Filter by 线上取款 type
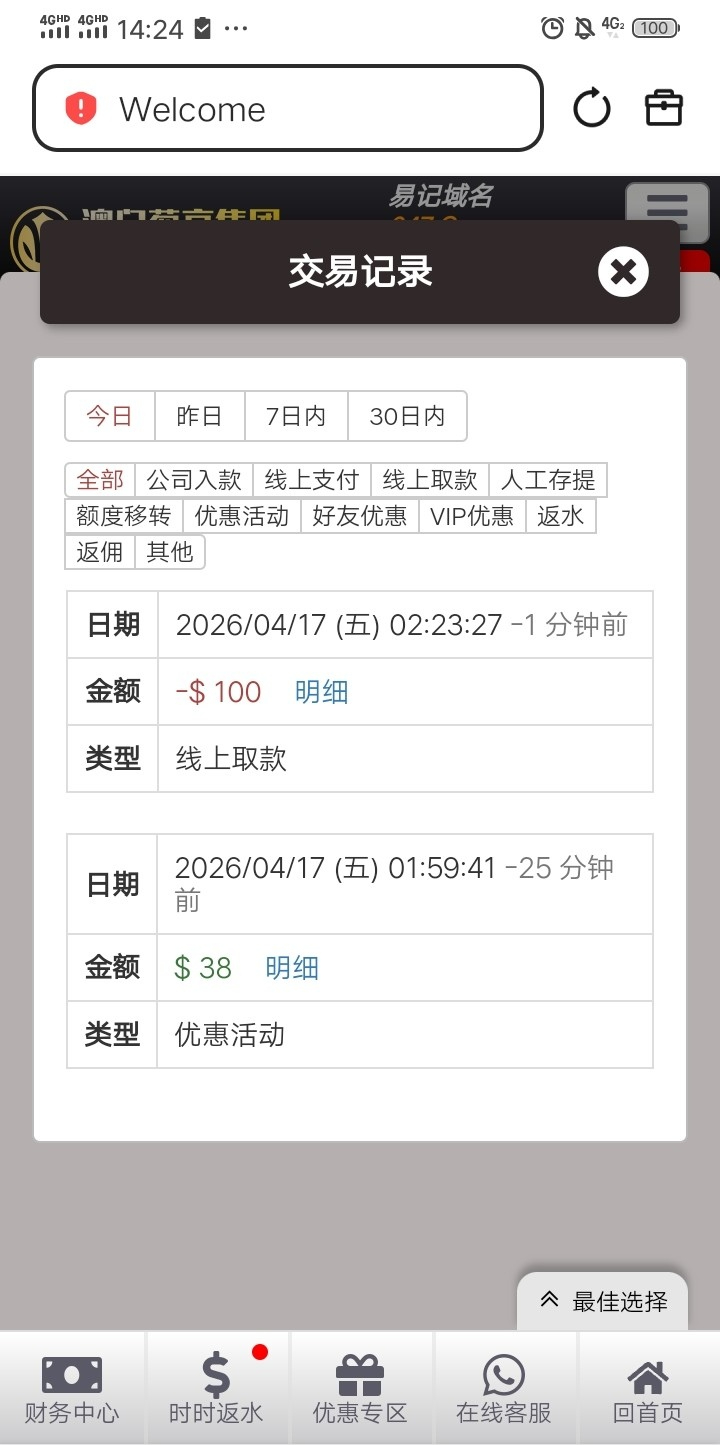The width and height of the screenshot is (720, 1445). pyautogui.click(x=430, y=480)
